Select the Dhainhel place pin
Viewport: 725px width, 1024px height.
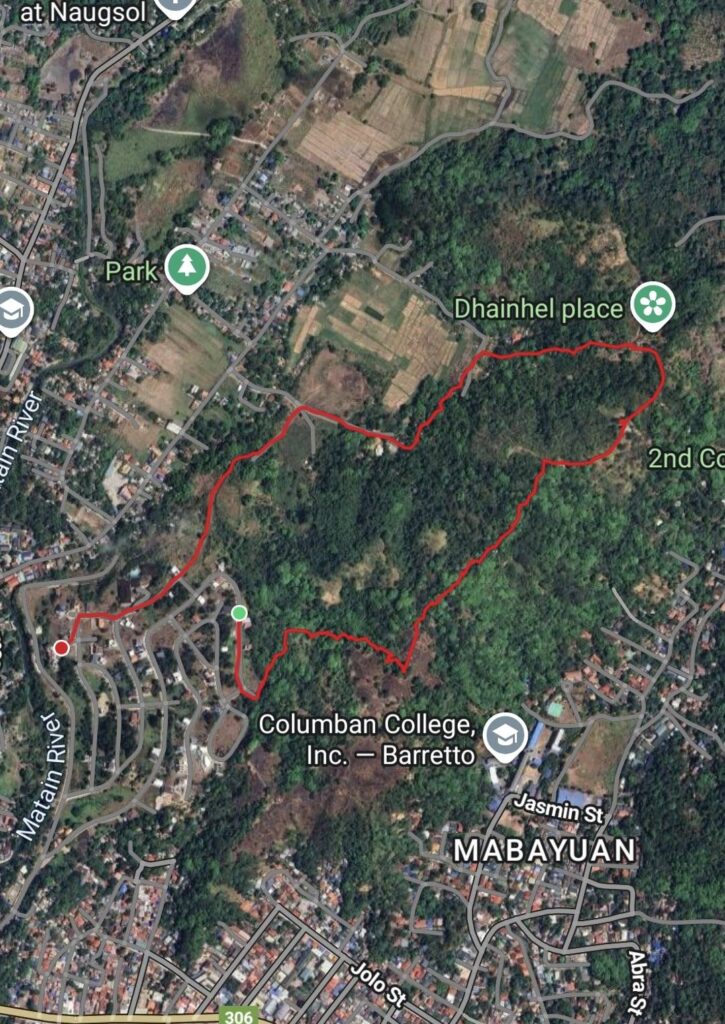[x=656, y=305]
